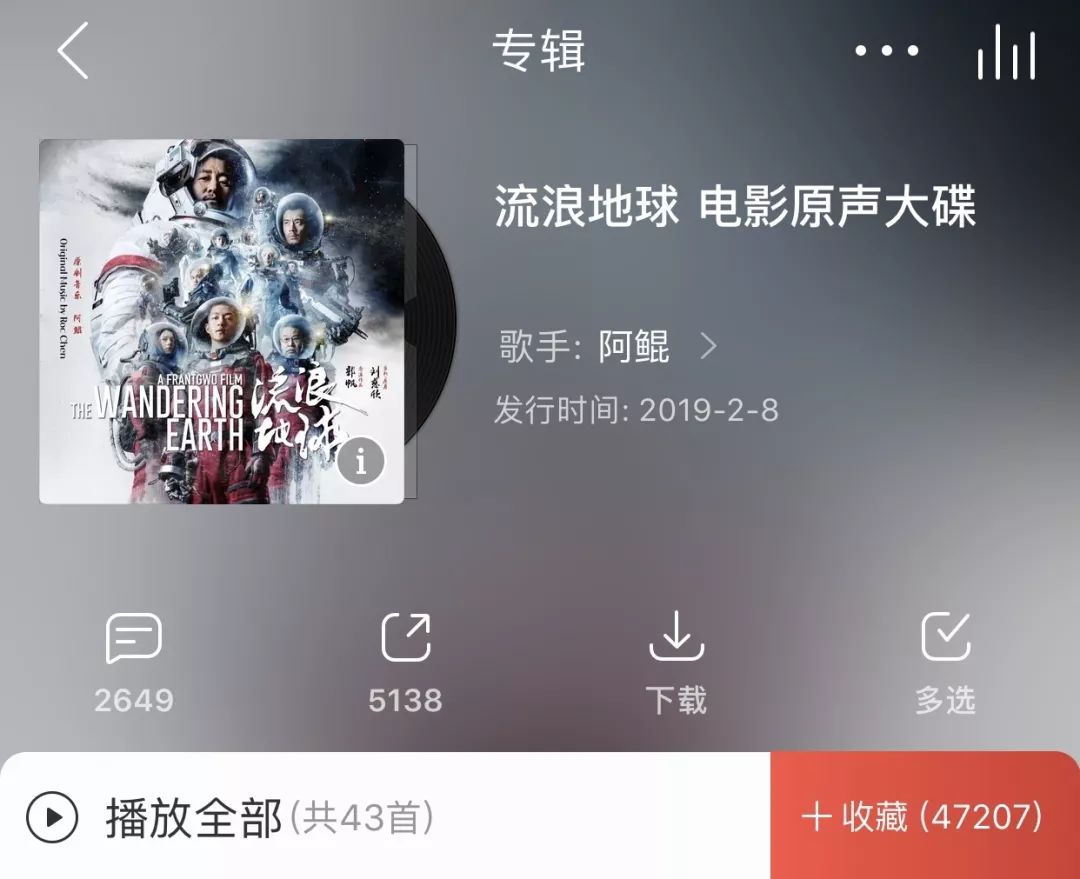
Task: View the 2649 album comments
Action: coord(134,662)
